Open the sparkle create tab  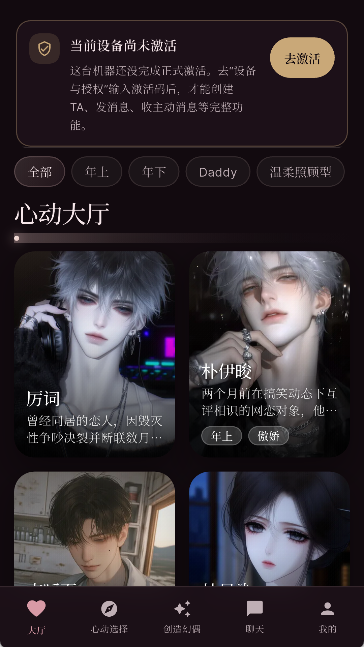coord(182,617)
